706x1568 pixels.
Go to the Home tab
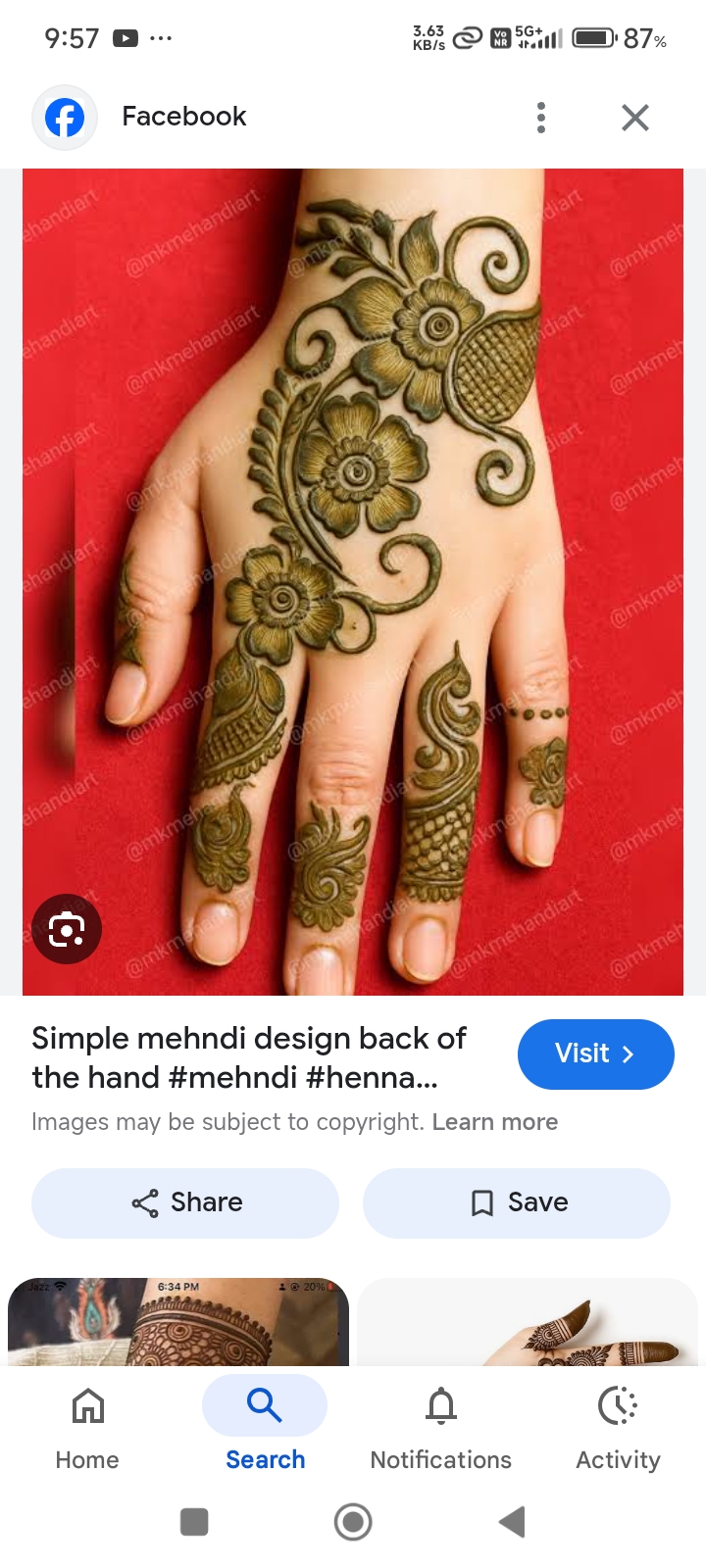tap(87, 1429)
